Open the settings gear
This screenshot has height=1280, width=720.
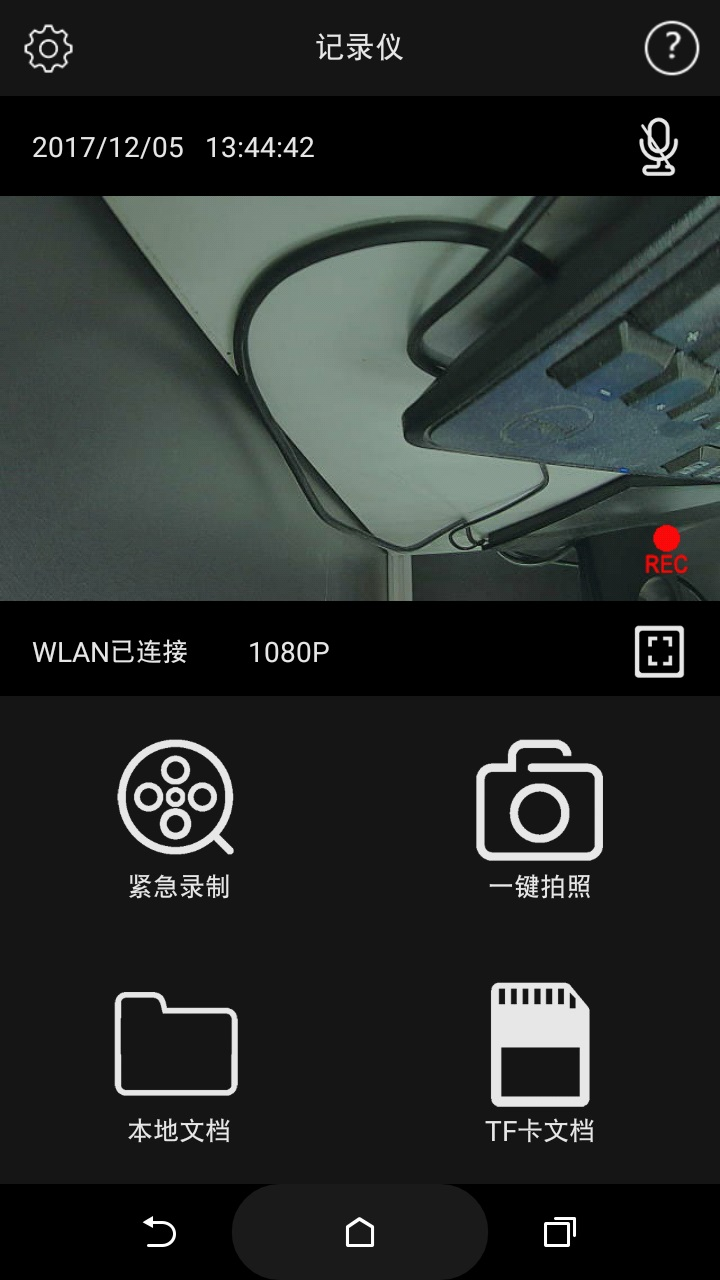(x=48, y=48)
